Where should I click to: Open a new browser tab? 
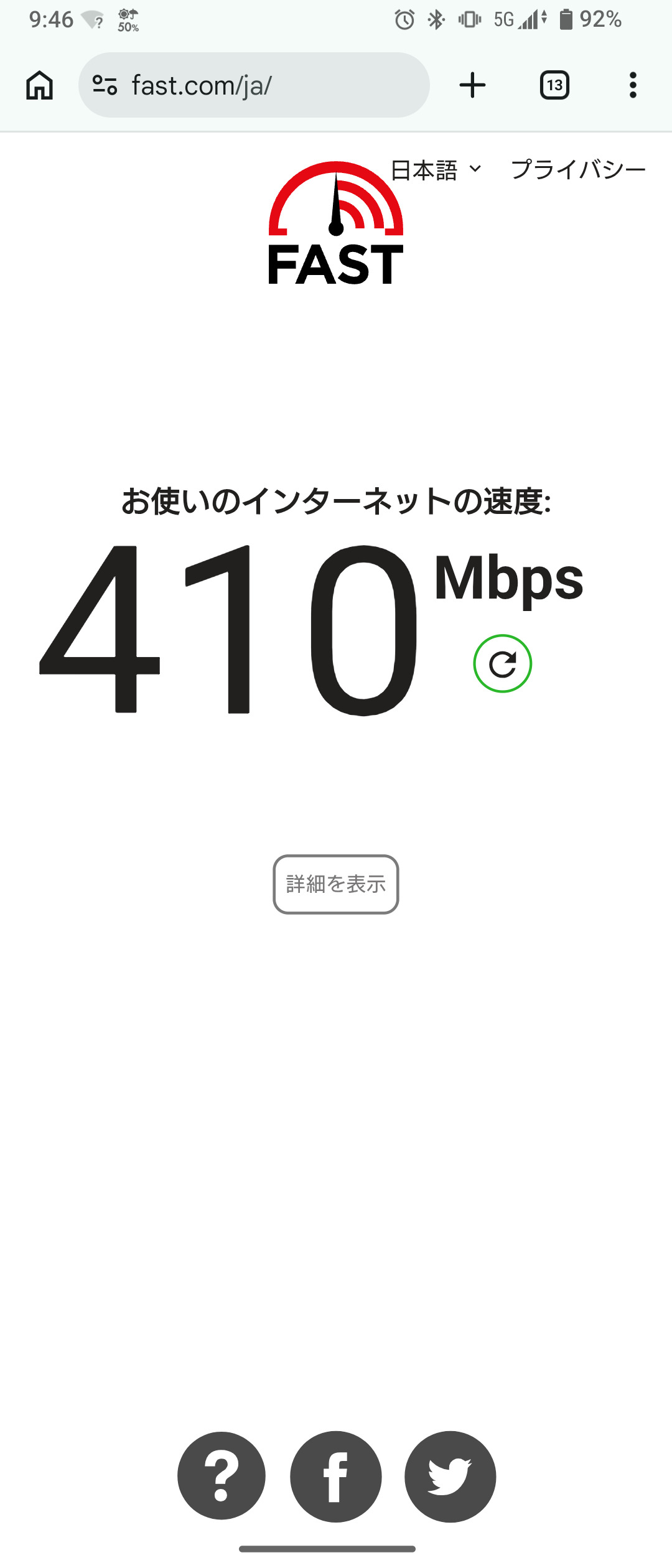coord(472,85)
